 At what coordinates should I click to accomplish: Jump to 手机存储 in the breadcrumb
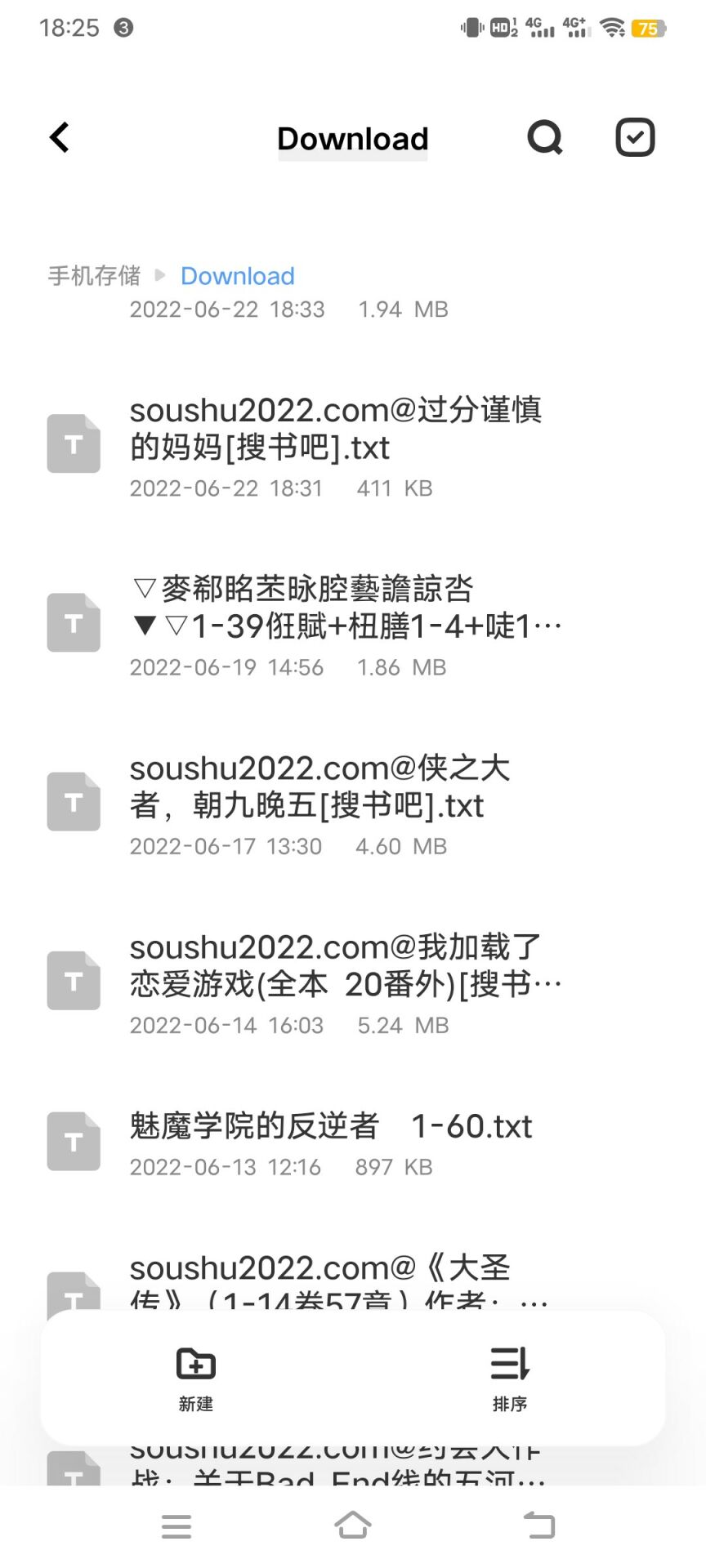[x=94, y=276]
